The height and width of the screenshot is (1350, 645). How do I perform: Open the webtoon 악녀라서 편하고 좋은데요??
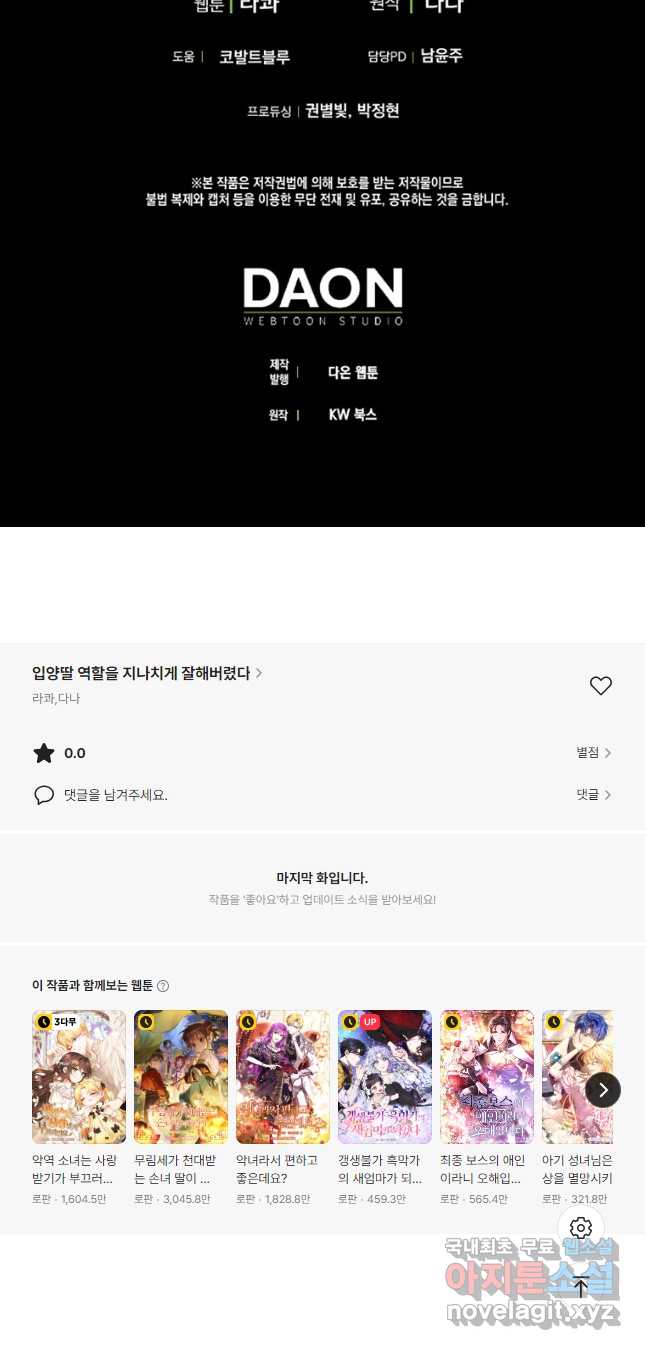283,1077
